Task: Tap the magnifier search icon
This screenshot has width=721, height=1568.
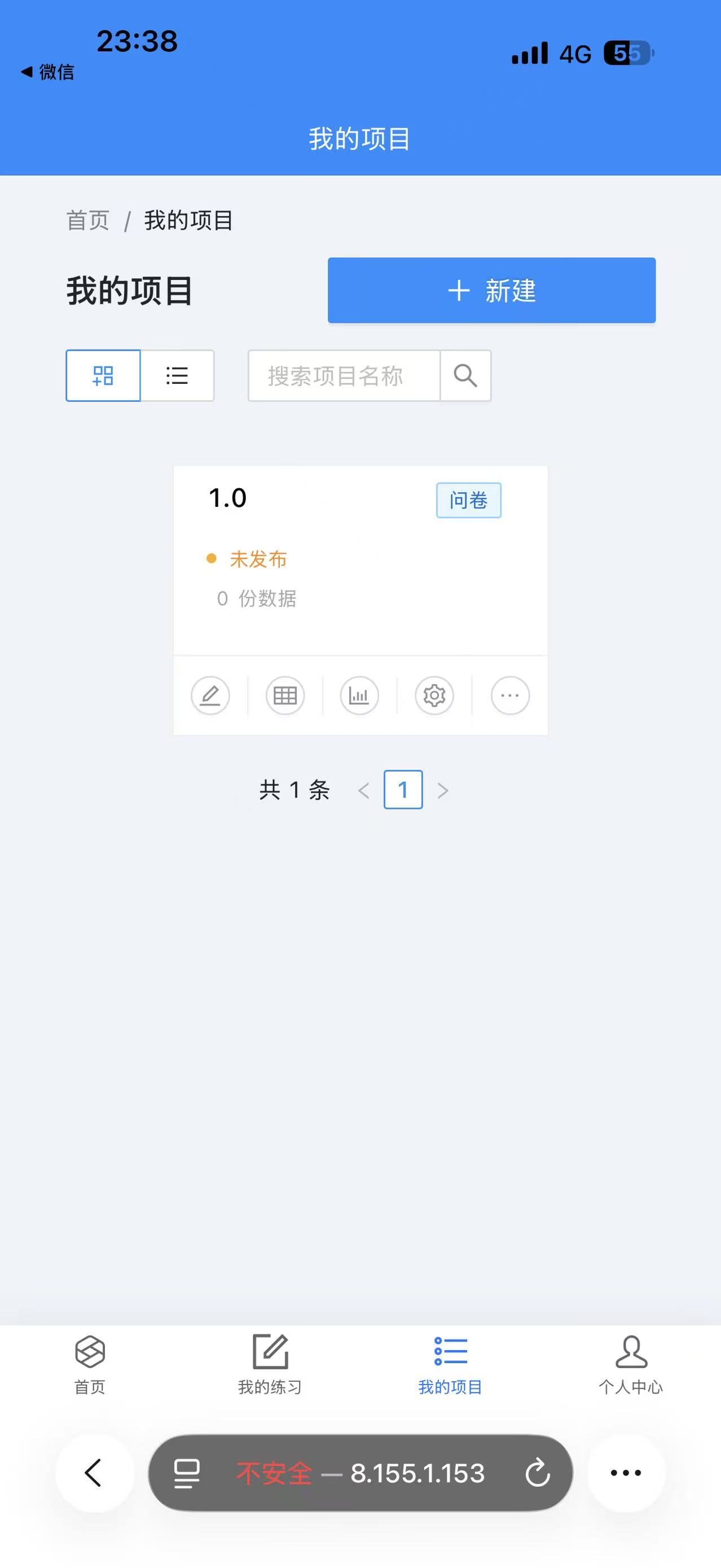Action: 465,375
